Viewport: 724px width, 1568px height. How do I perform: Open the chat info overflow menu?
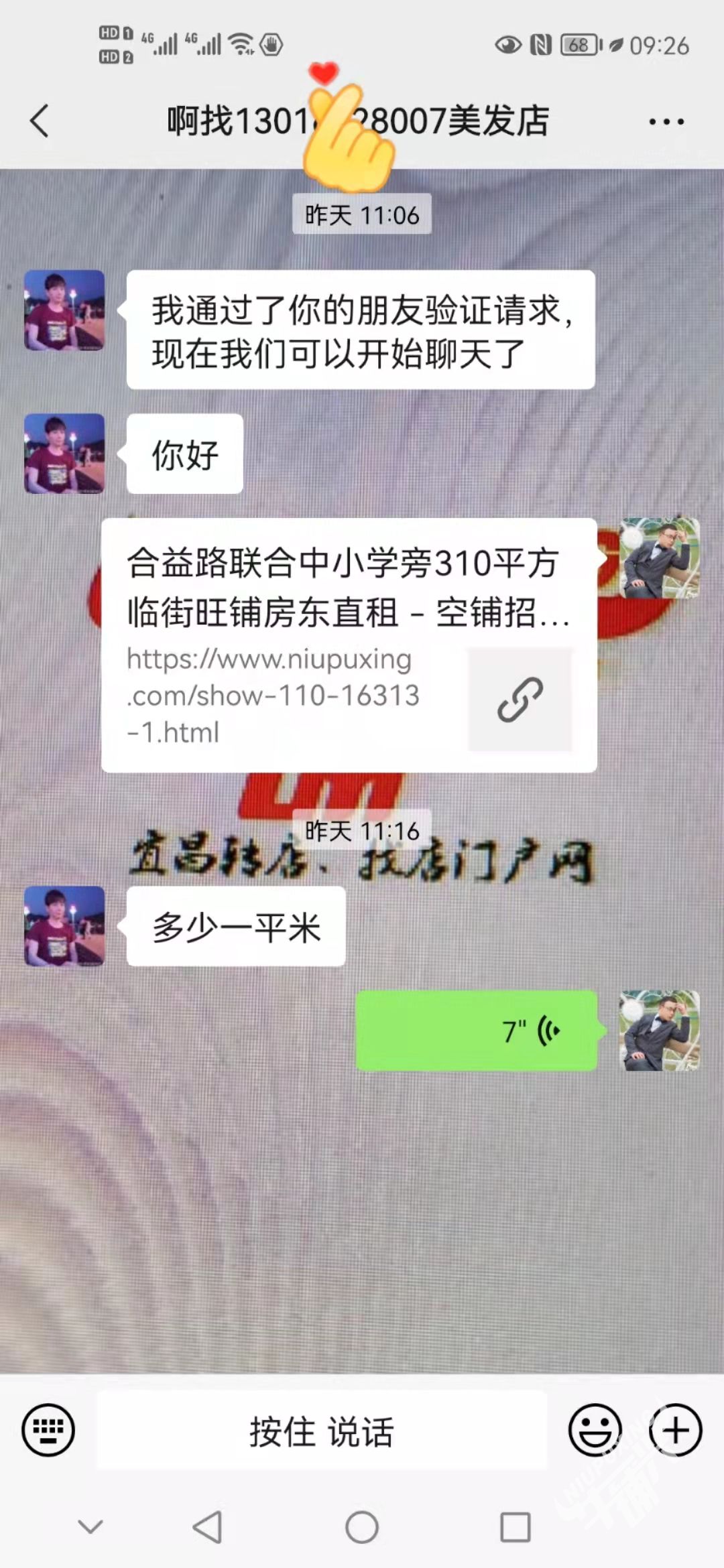666,122
